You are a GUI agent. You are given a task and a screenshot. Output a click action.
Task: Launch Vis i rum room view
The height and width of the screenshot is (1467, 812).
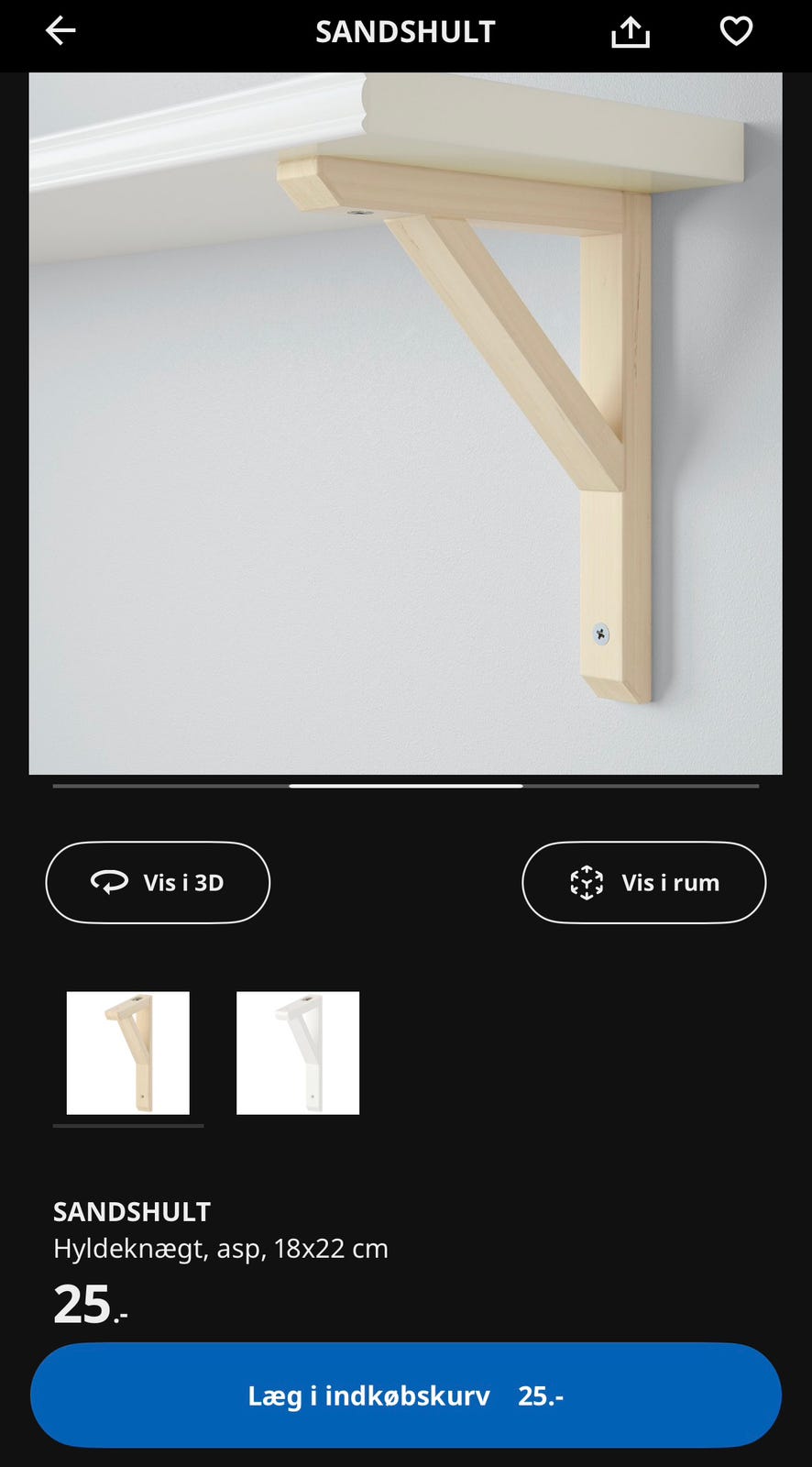(x=643, y=882)
